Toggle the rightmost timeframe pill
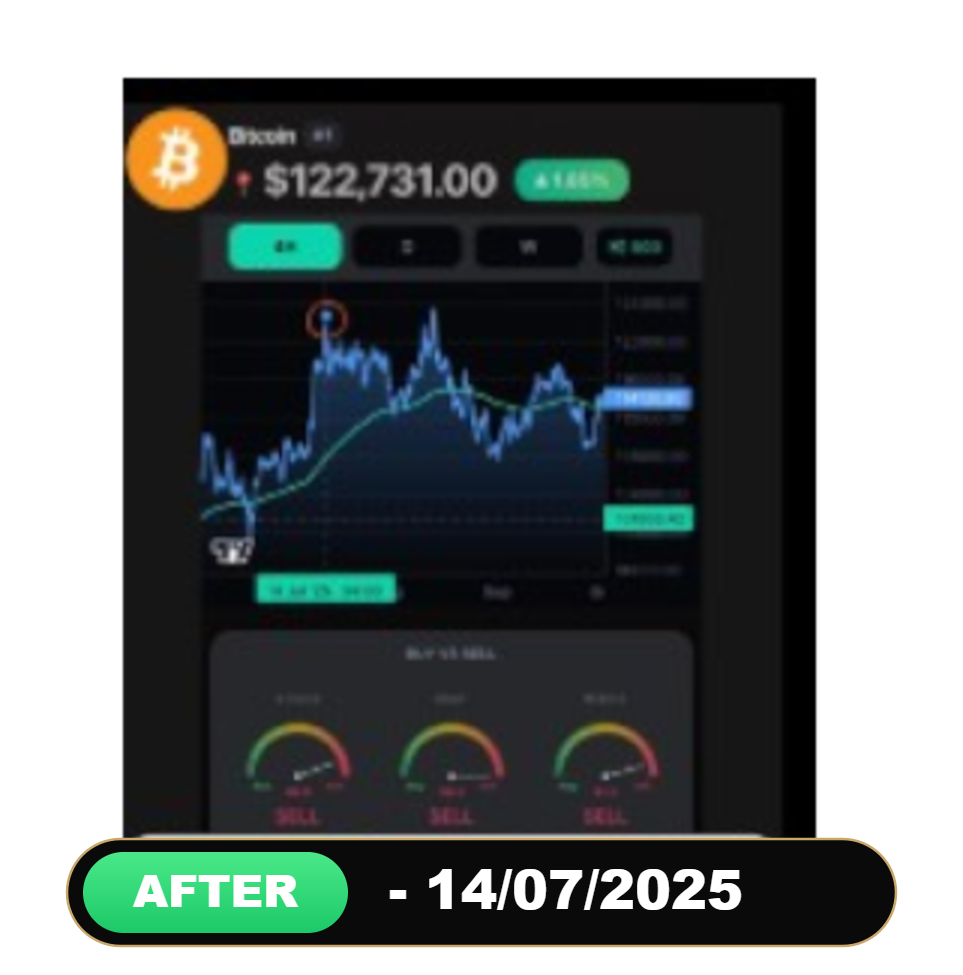963x975 pixels. (634, 247)
